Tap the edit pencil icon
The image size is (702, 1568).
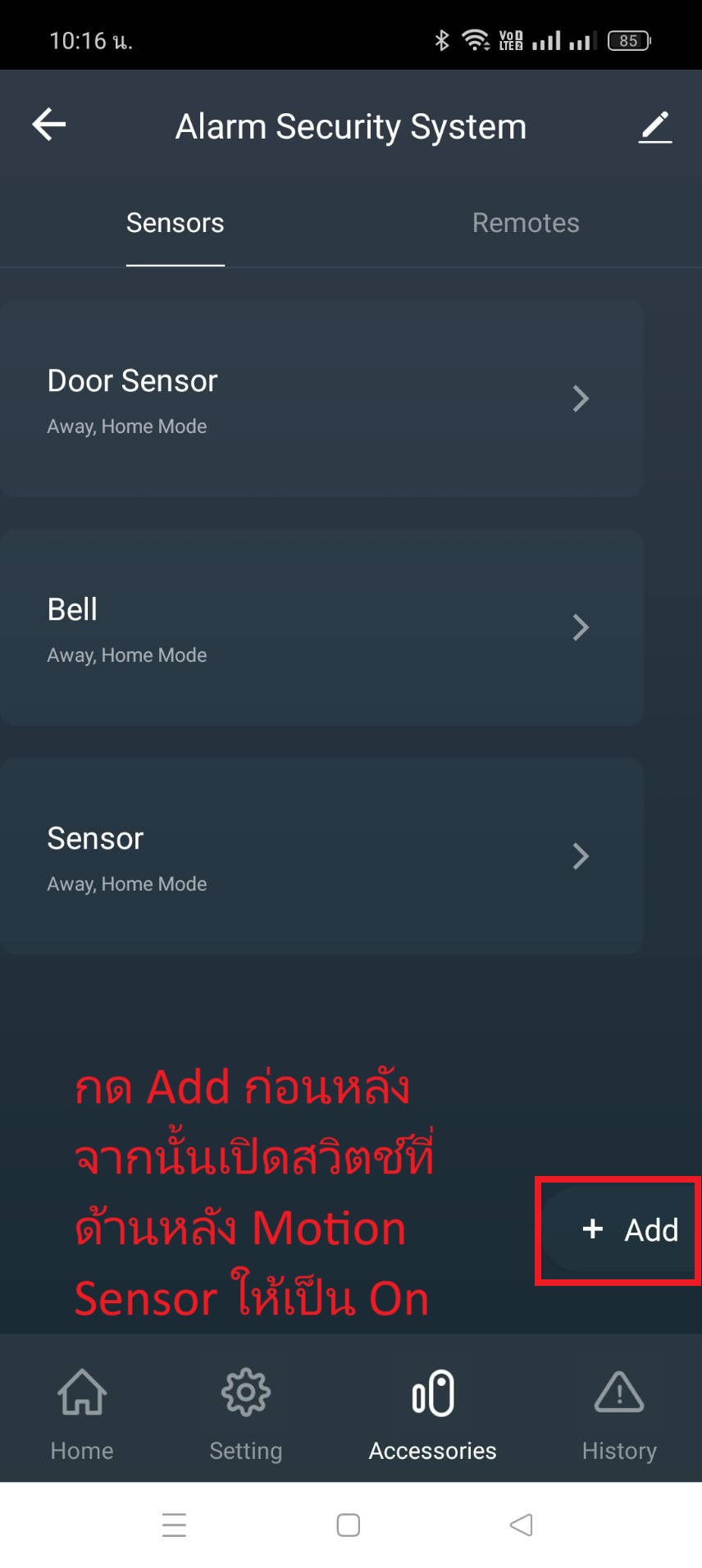click(x=654, y=127)
